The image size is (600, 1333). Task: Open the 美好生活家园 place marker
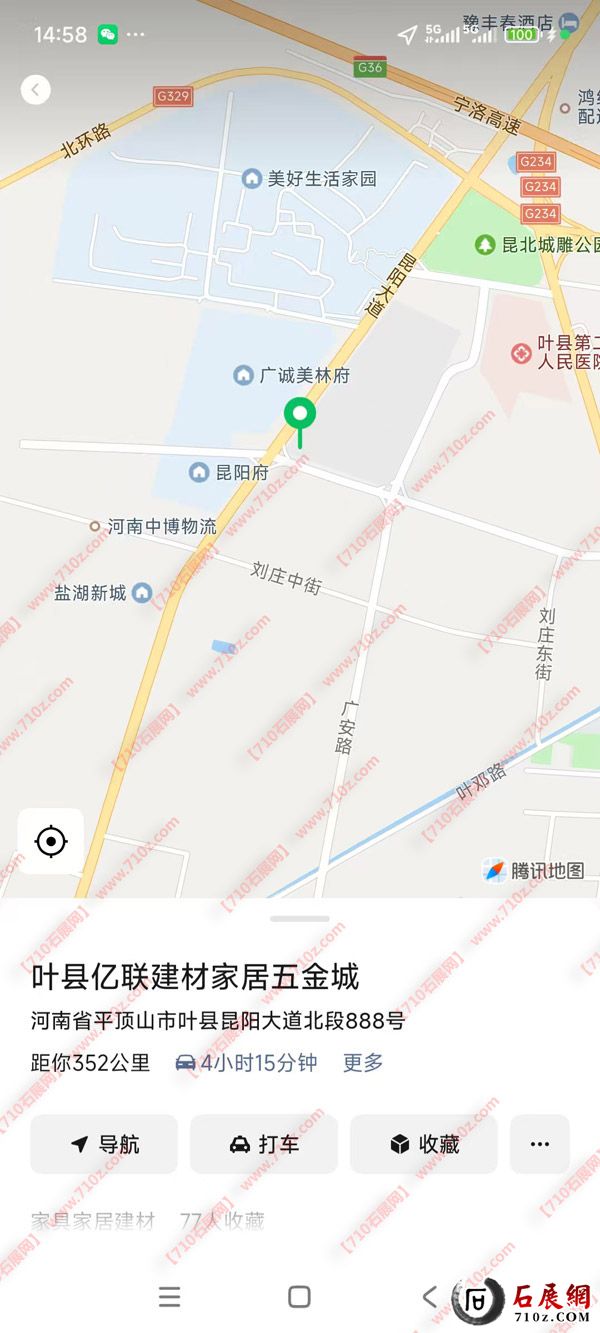(252, 179)
